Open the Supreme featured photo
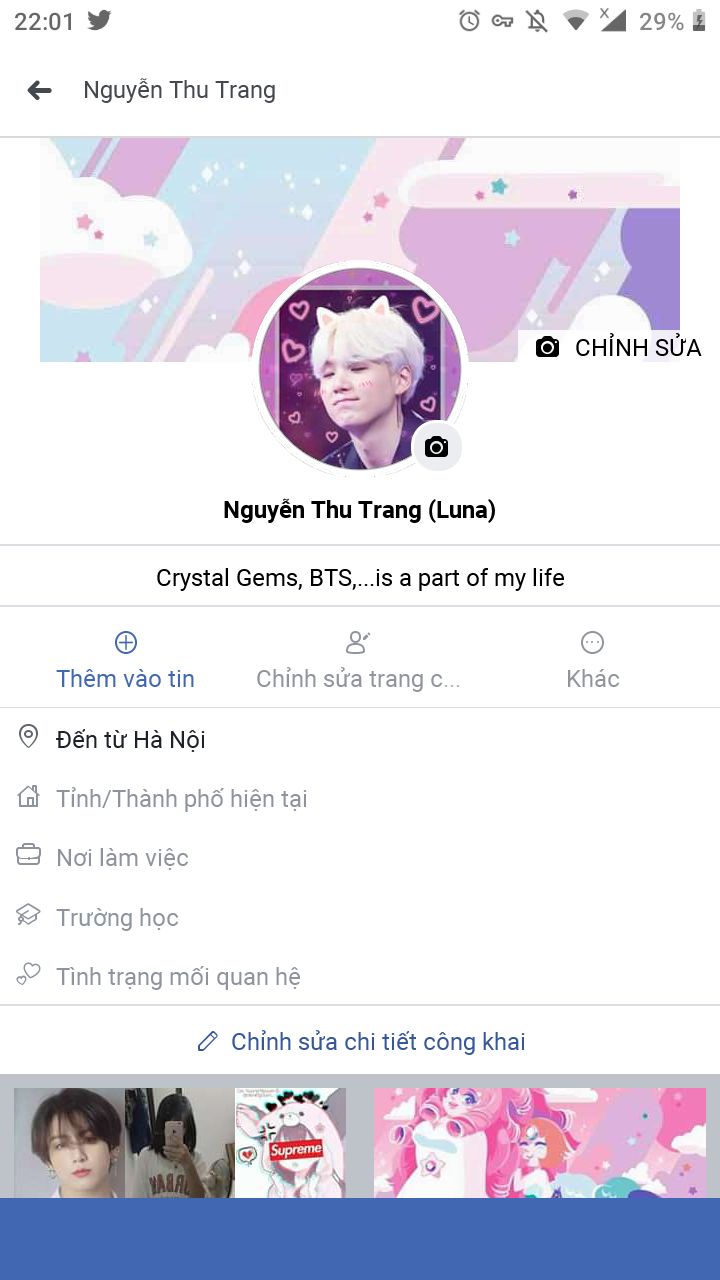Image resolution: width=720 pixels, height=1280 pixels. tap(290, 1142)
